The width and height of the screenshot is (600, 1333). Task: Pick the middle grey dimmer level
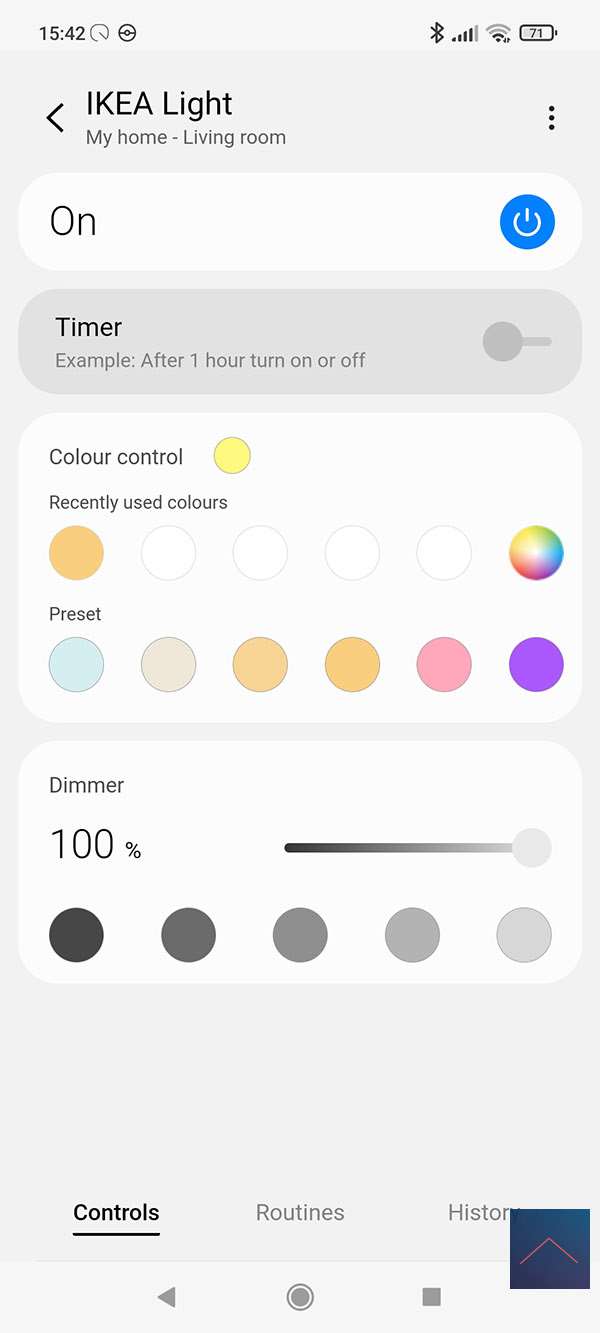click(x=300, y=935)
